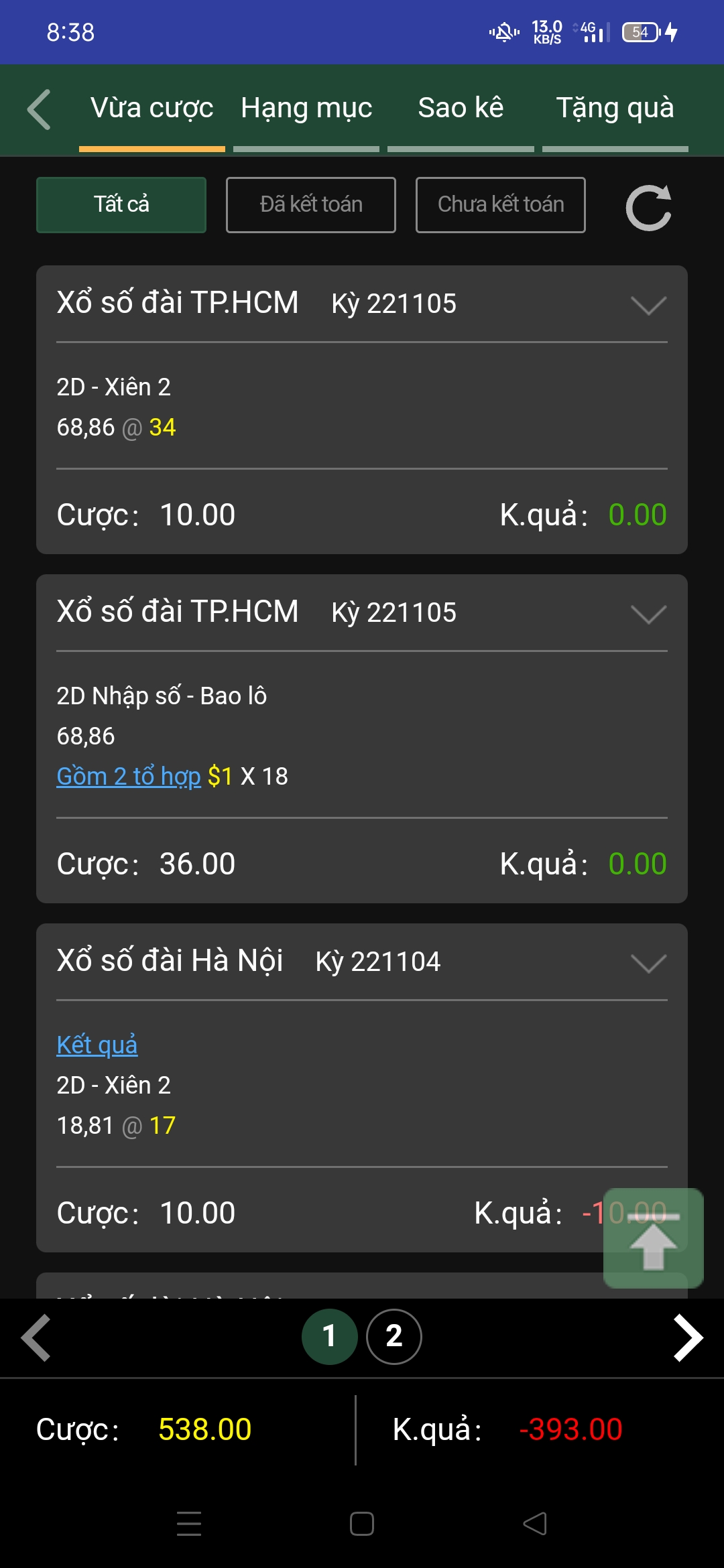Refresh the bet list
The width and height of the screenshot is (724, 1568).
pos(648,207)
